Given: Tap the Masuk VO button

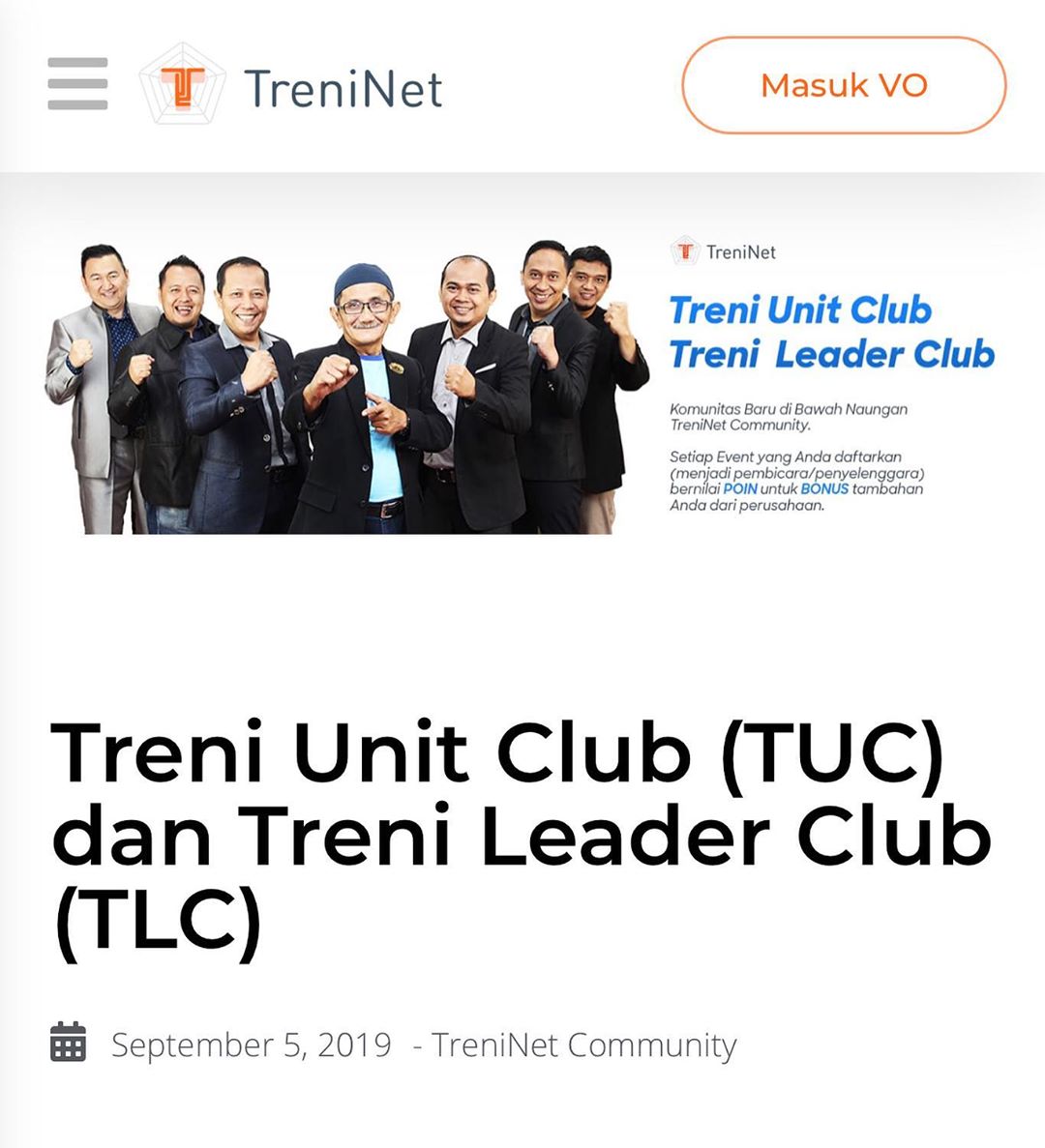Looking at the screenshot, I should click(844, 85).
